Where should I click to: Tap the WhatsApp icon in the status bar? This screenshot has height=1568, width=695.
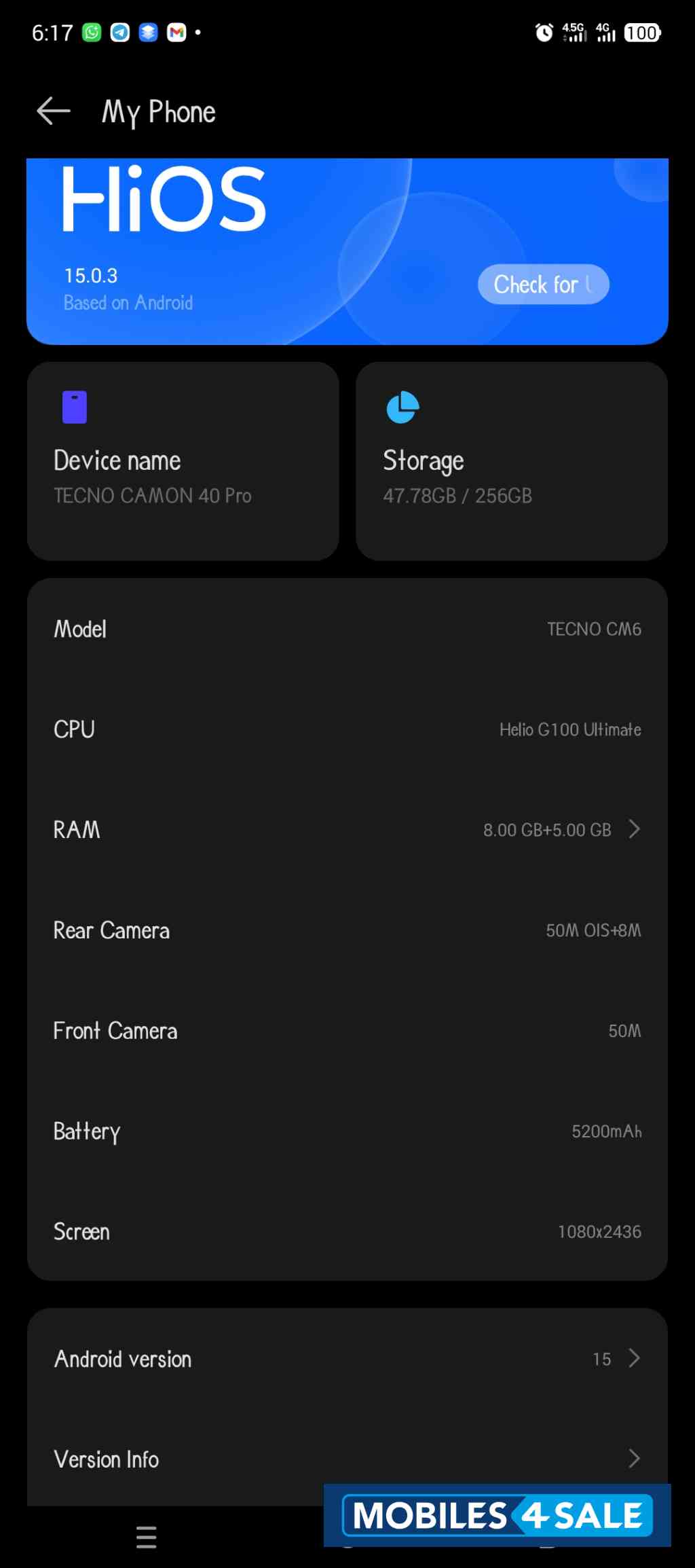click(x=90, y=32)
